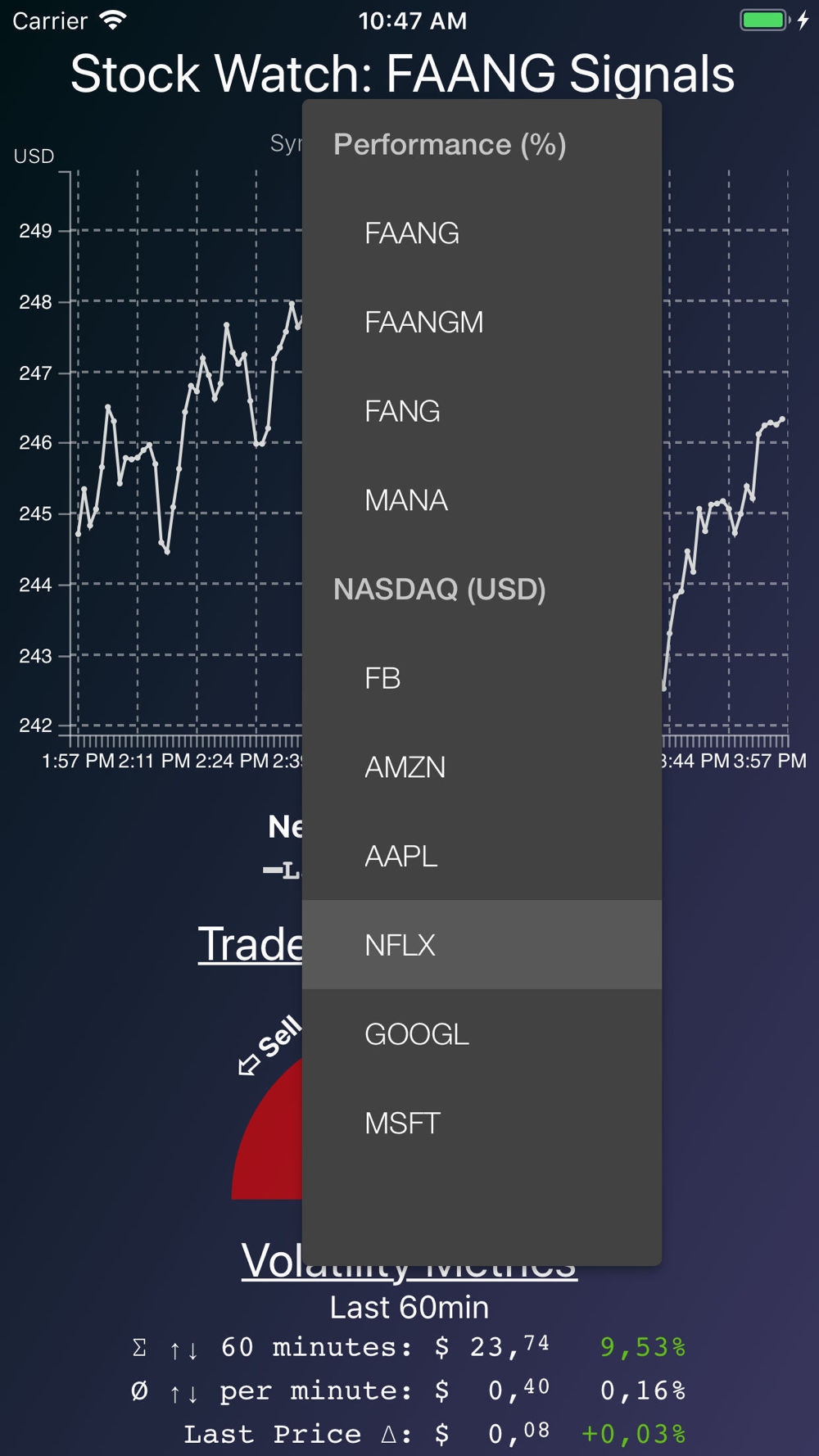This screenshot has height=1456, width=819.
Task: Pick FANG in the dropdown
Action: click(x=482, y=411)
